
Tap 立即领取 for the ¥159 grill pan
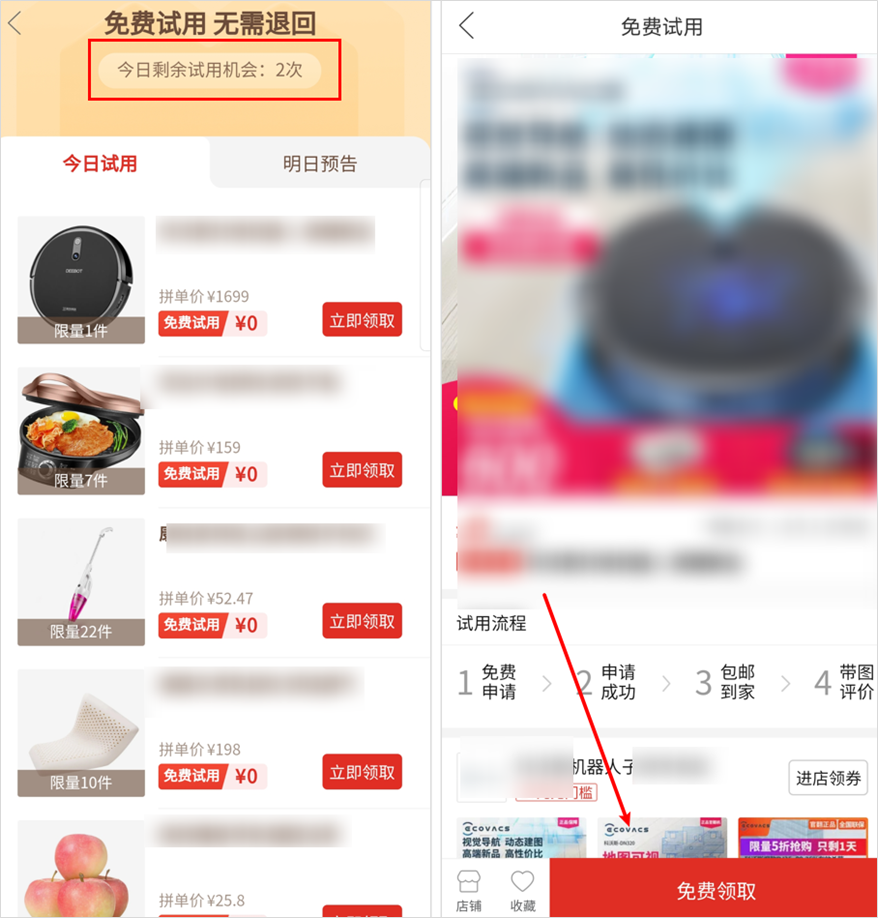tap(362, 471)
